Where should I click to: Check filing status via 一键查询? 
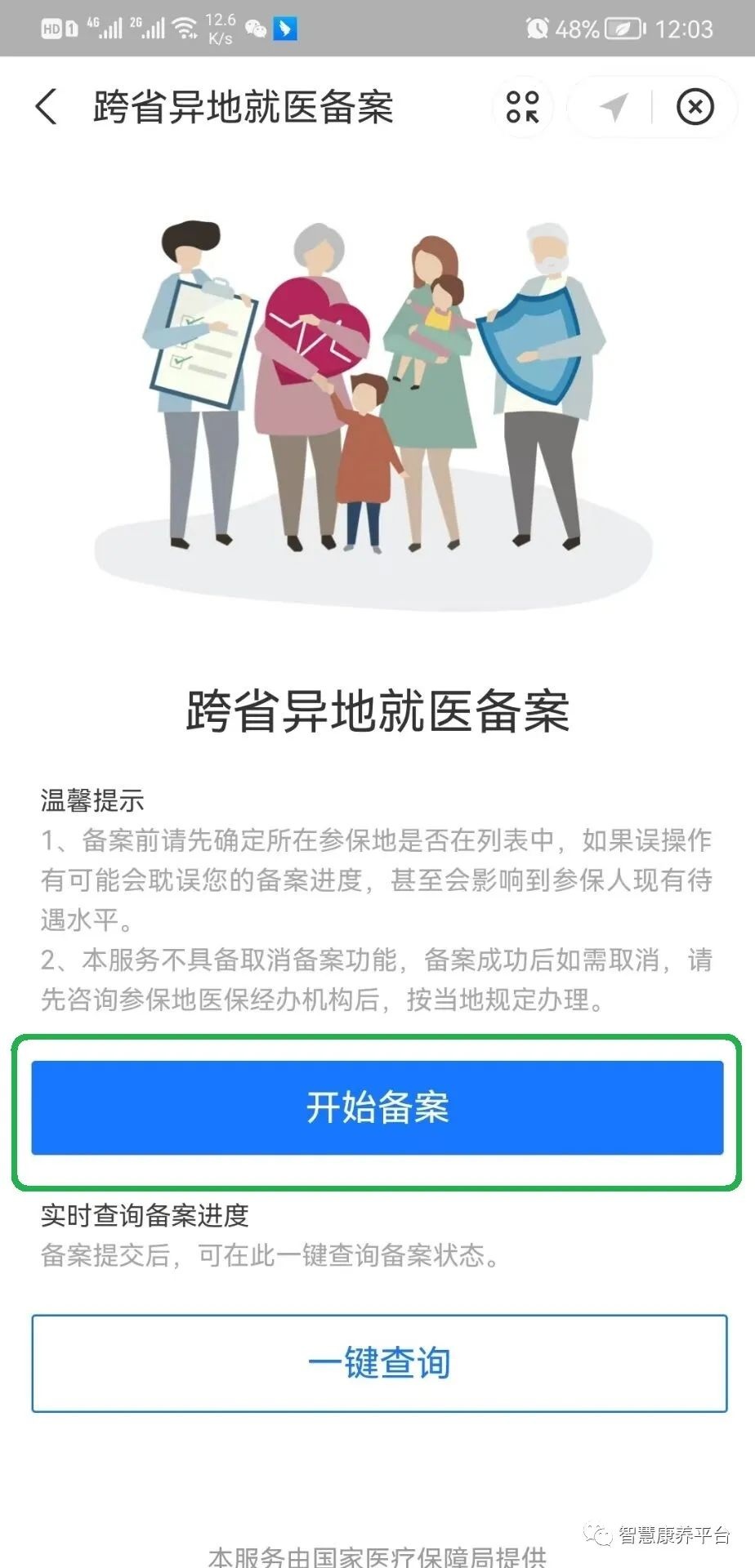click(379, 1363)
